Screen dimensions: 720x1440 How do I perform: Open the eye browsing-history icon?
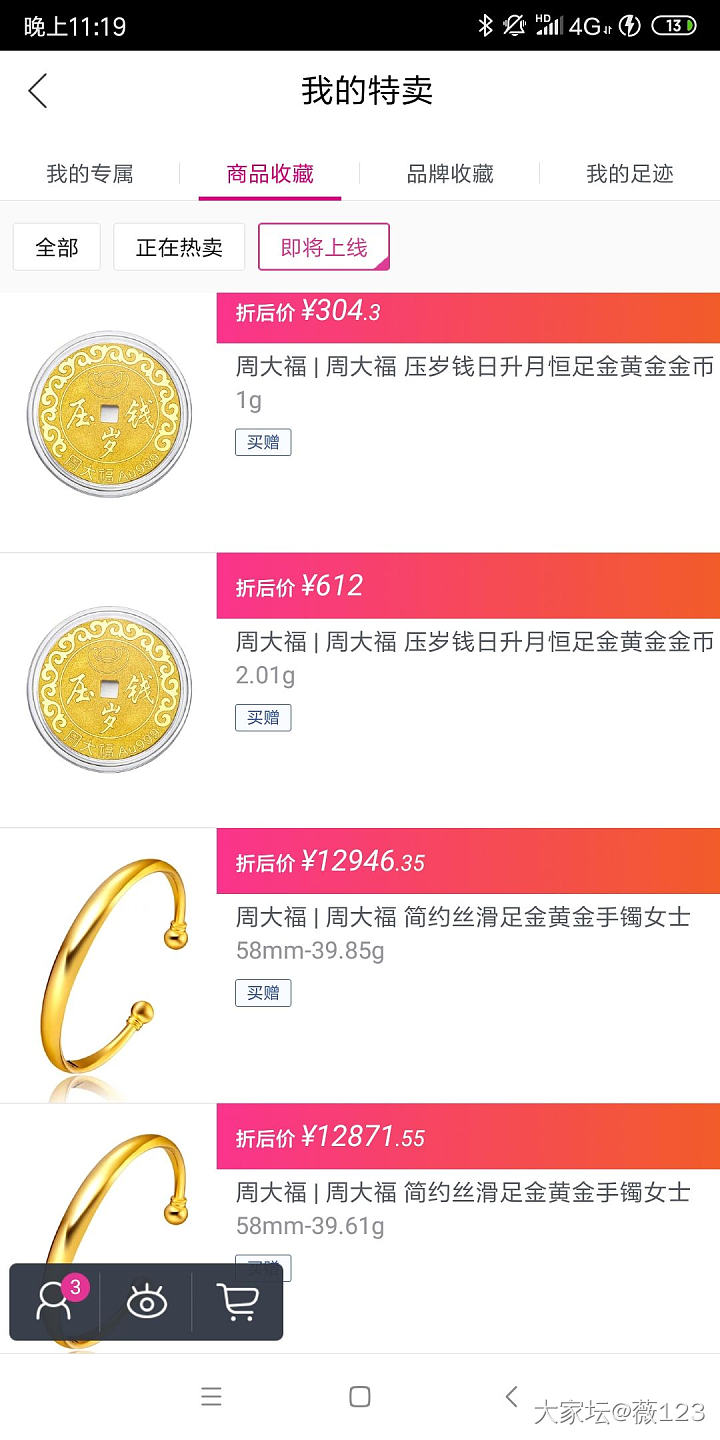coord(146,1302)
